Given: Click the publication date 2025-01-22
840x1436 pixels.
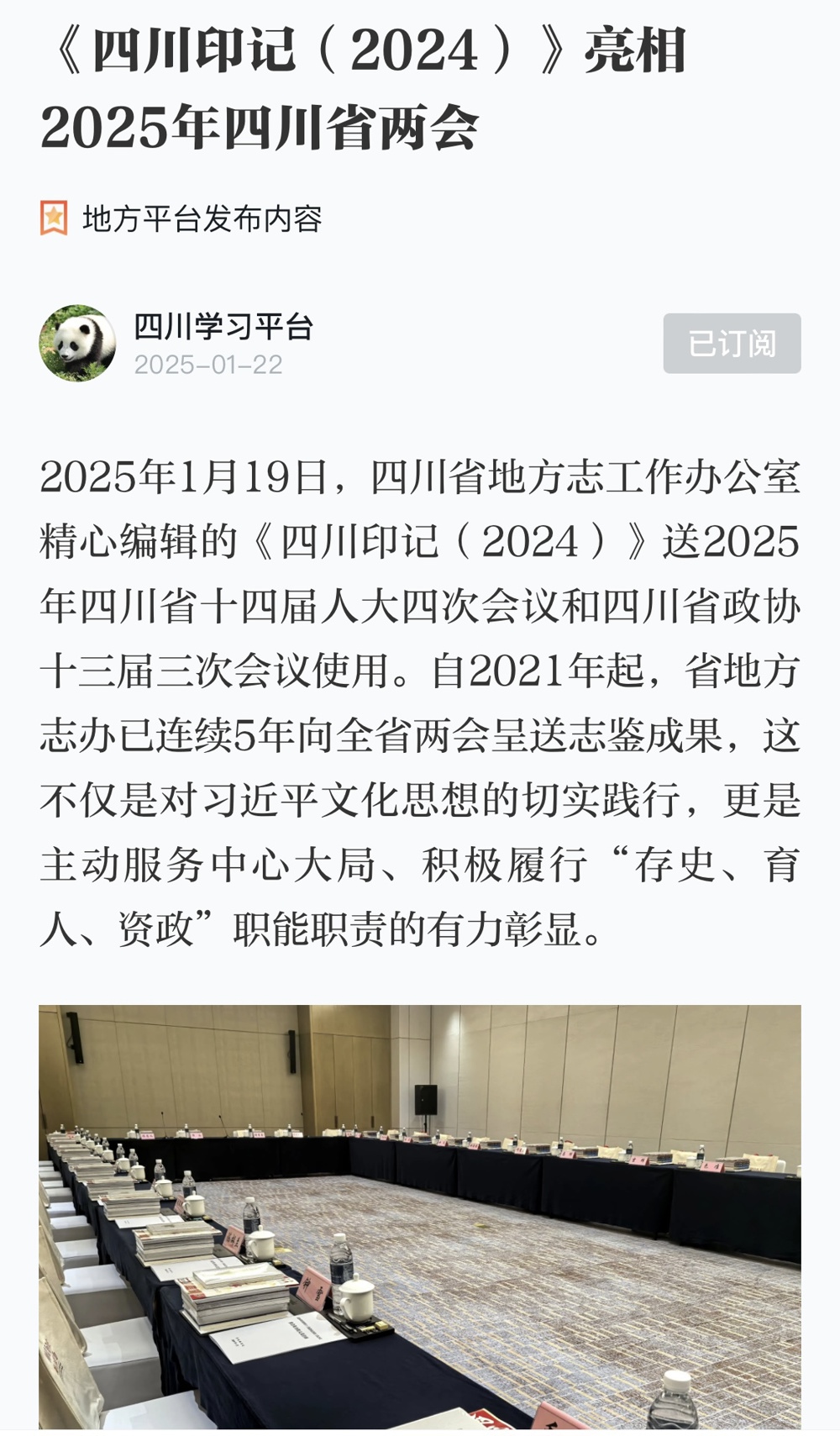Looking at the screenshot, I should click(x=207, y=363).
